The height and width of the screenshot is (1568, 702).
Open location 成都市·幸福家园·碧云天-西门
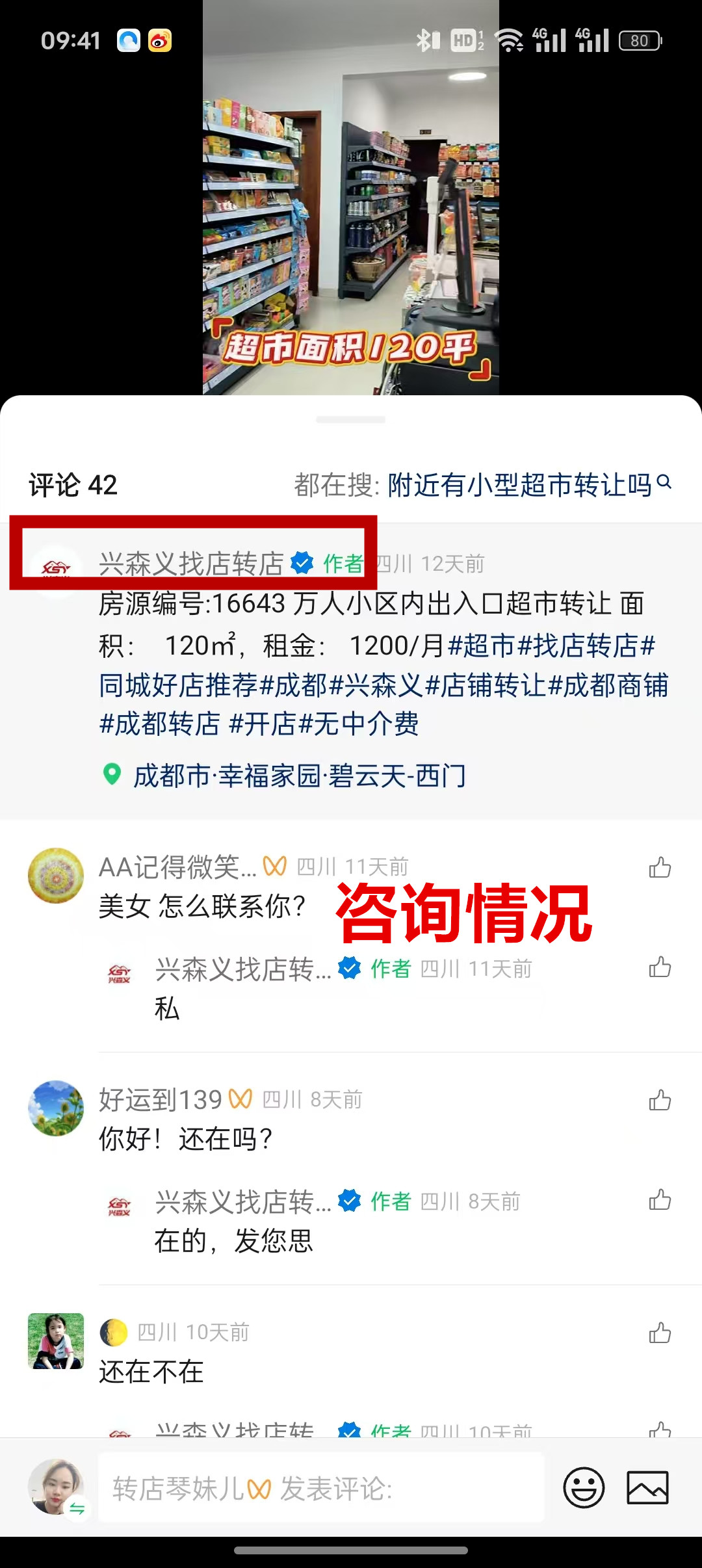pos(299,776)
